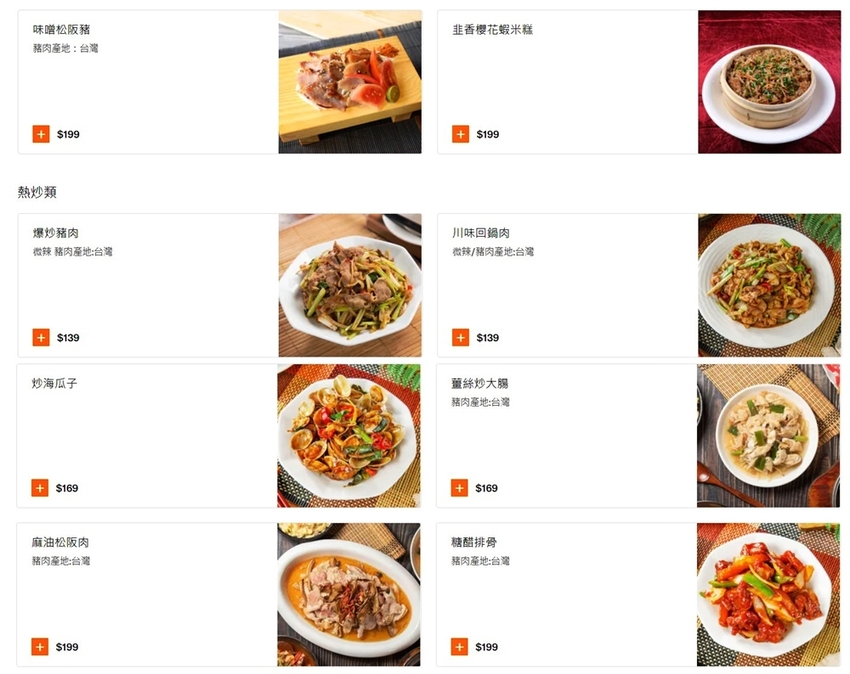Open the 薑絲炒大腸 dish photo
This screenshot has width=850, height=674.
pyautogui.click(x=768, y=436)
